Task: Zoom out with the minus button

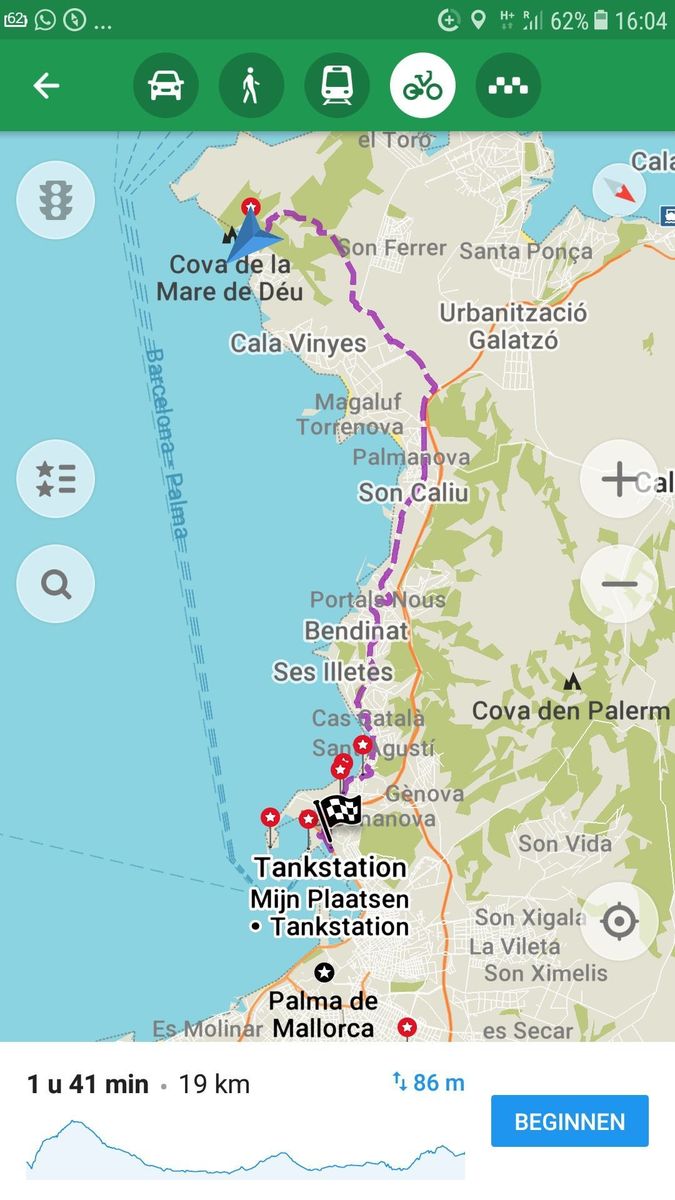Action: 619,584
